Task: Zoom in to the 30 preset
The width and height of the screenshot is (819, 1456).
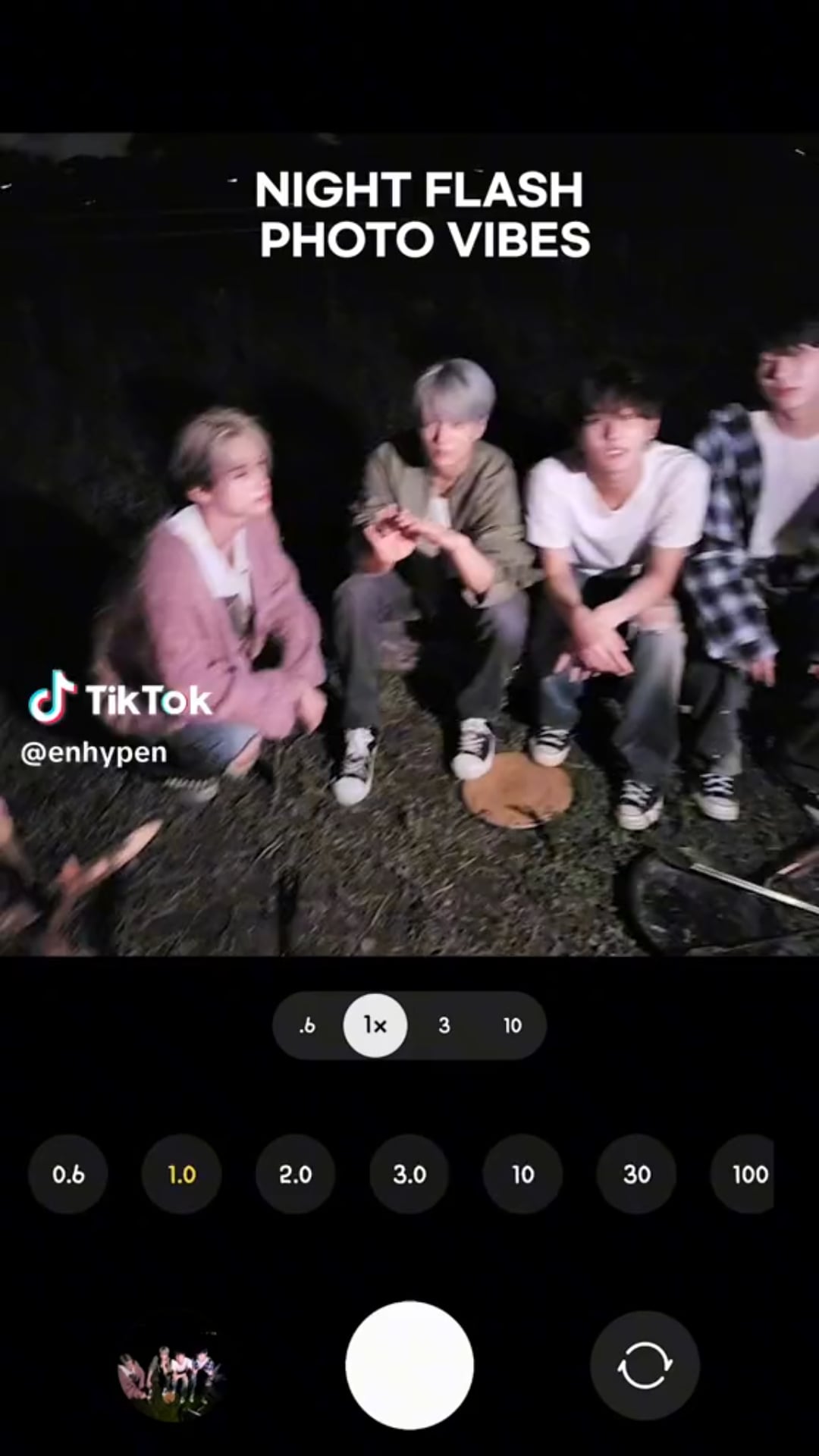Action: point(637,1174)
